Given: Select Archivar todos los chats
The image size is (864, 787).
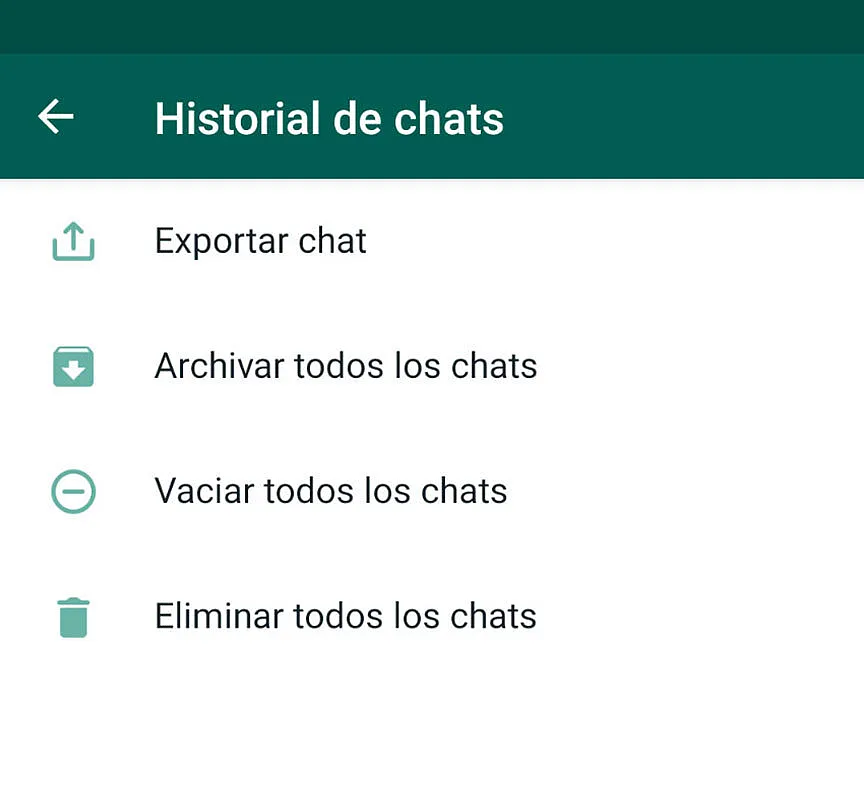Looking at the screenshot, I should click(x=345, y=366).
